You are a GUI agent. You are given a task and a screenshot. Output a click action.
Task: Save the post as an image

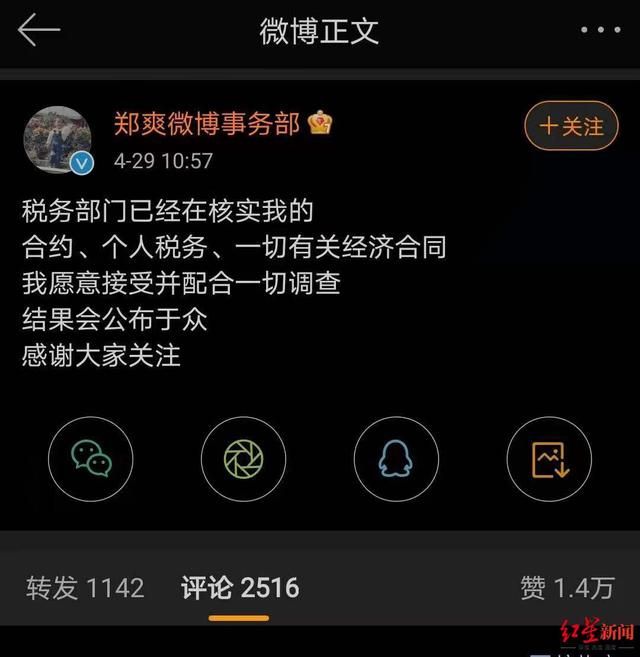pyautogui.click(x=549, y=459)
